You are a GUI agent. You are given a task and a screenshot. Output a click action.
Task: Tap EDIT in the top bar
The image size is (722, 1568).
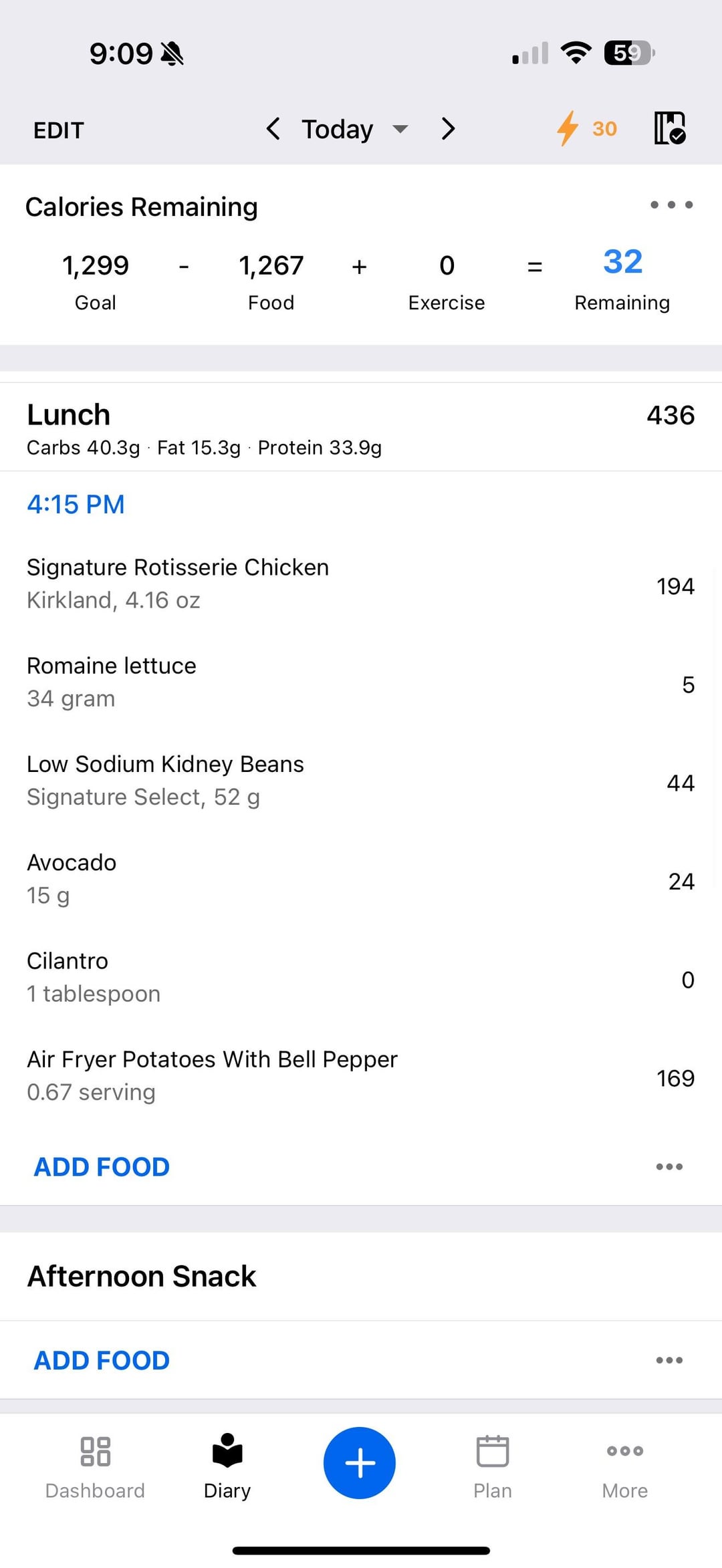[59, 130]
